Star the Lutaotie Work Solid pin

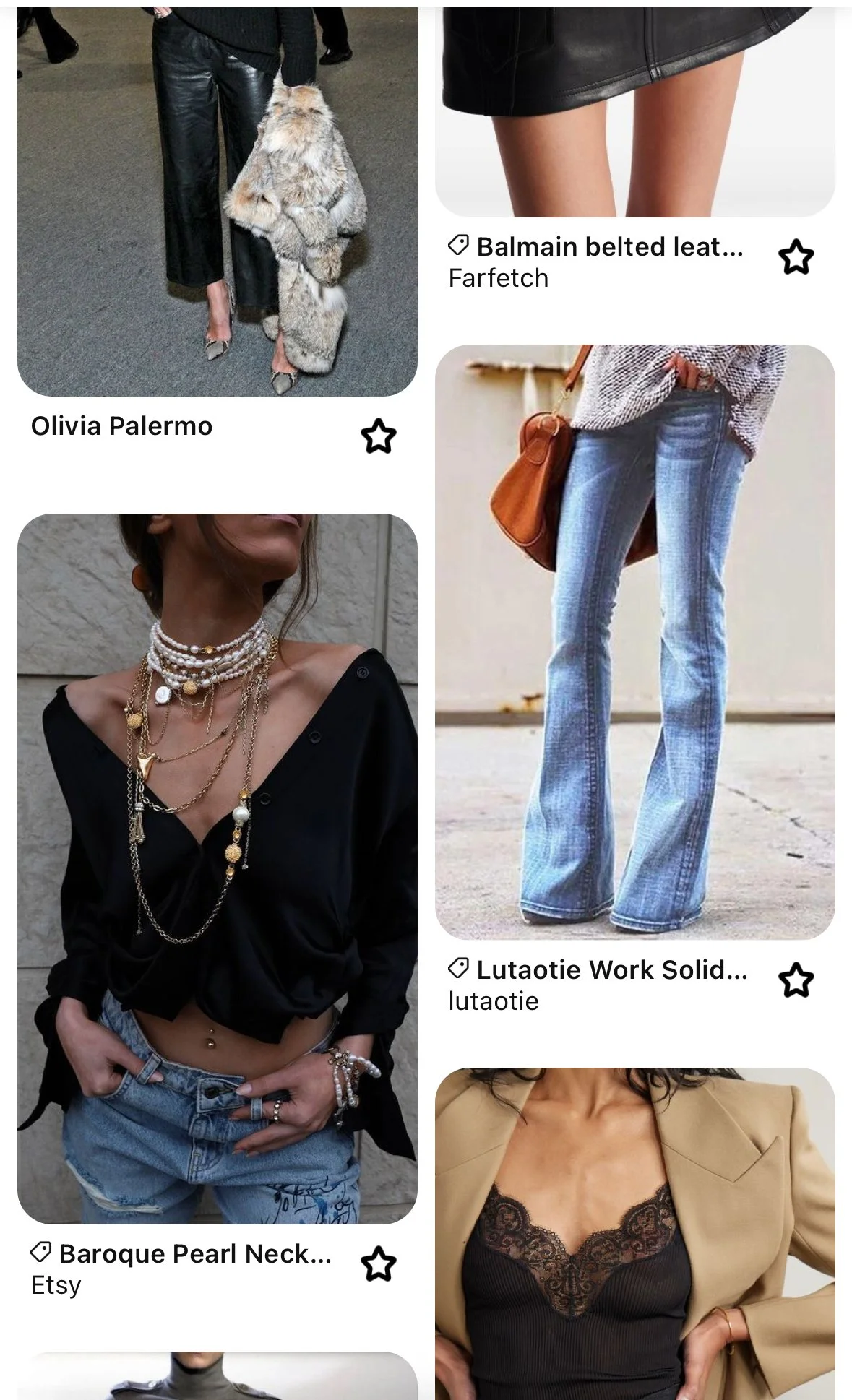click(796, 980)
